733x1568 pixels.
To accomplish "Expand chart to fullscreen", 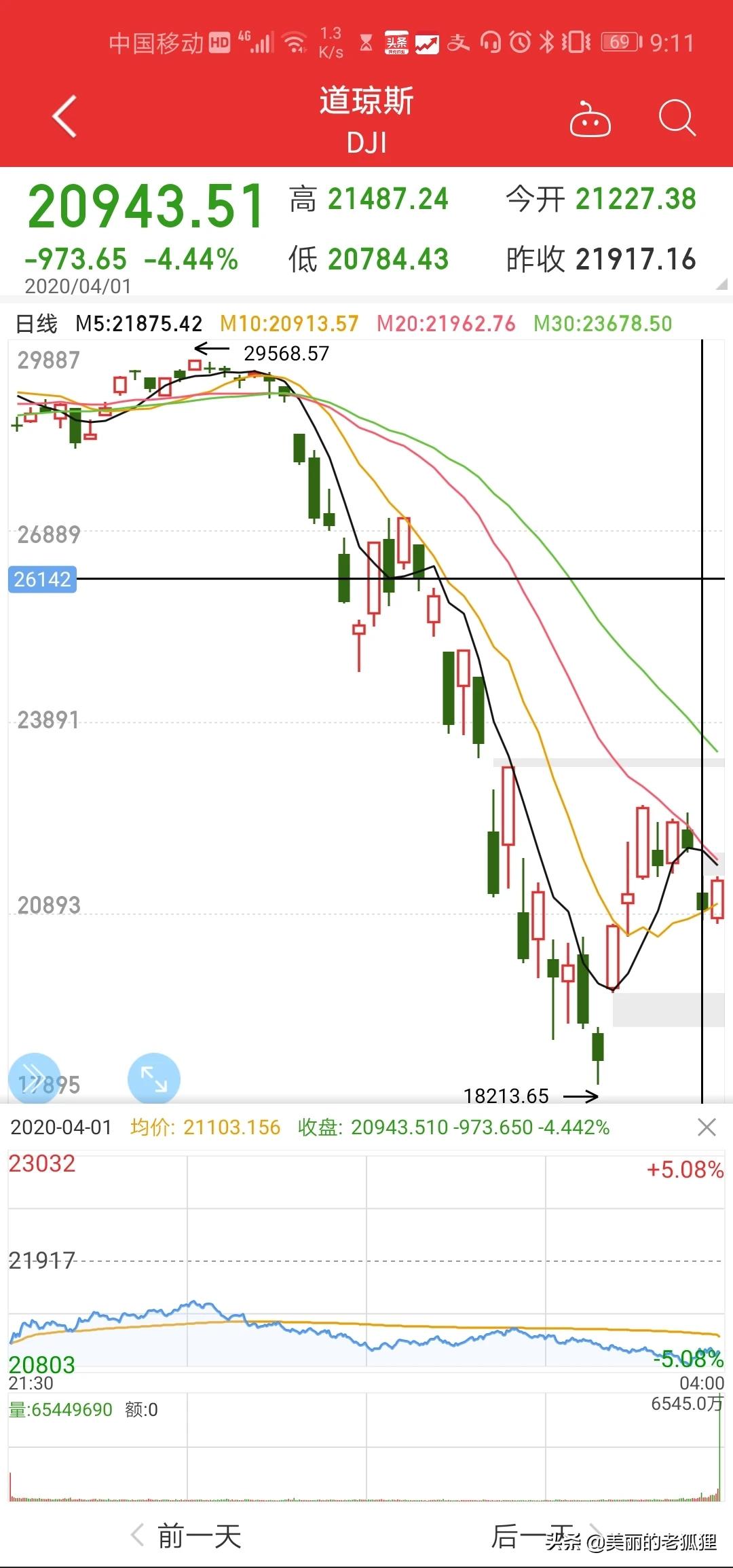I will pos(154,1078).
